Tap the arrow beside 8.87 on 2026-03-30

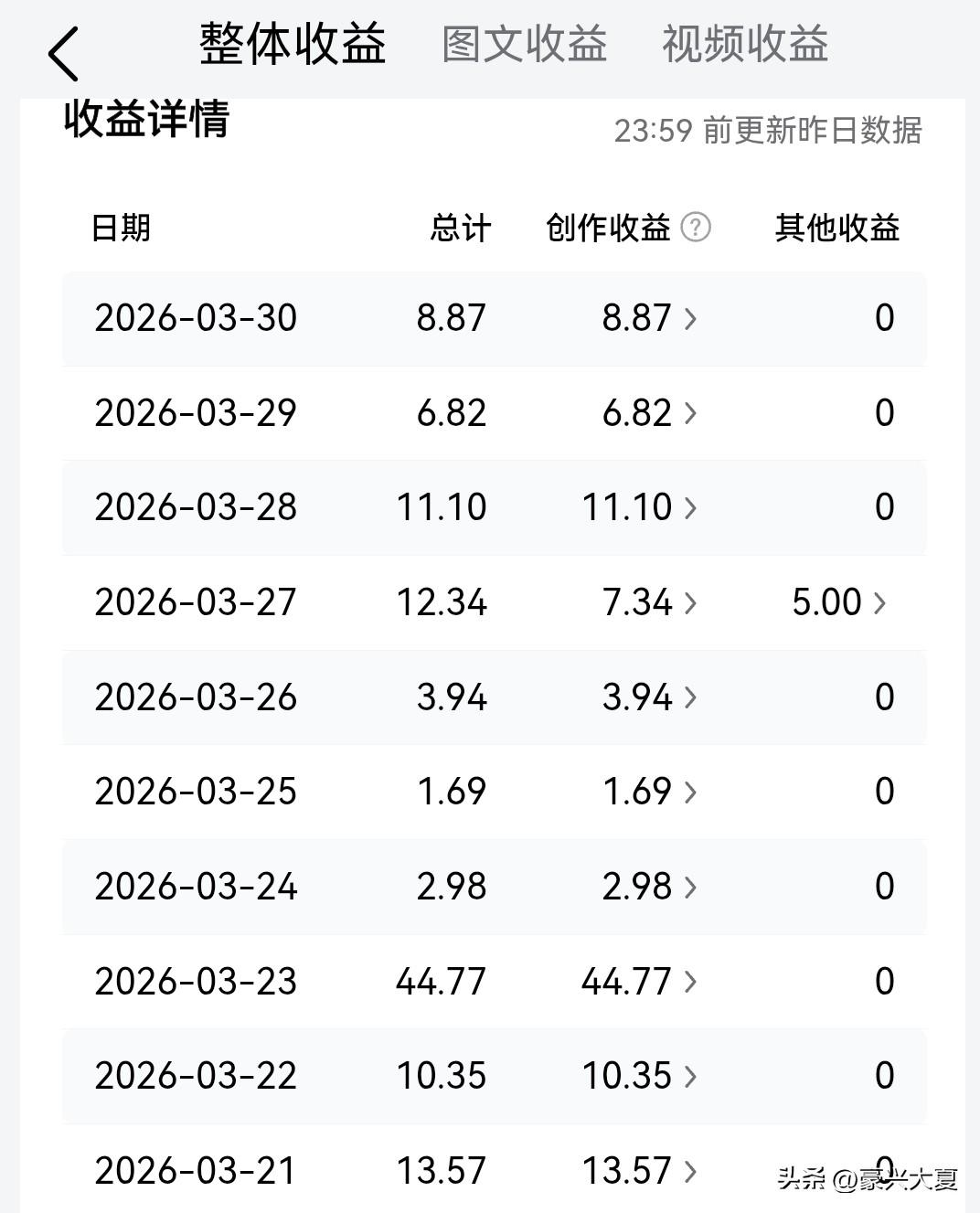coord(692,319)
